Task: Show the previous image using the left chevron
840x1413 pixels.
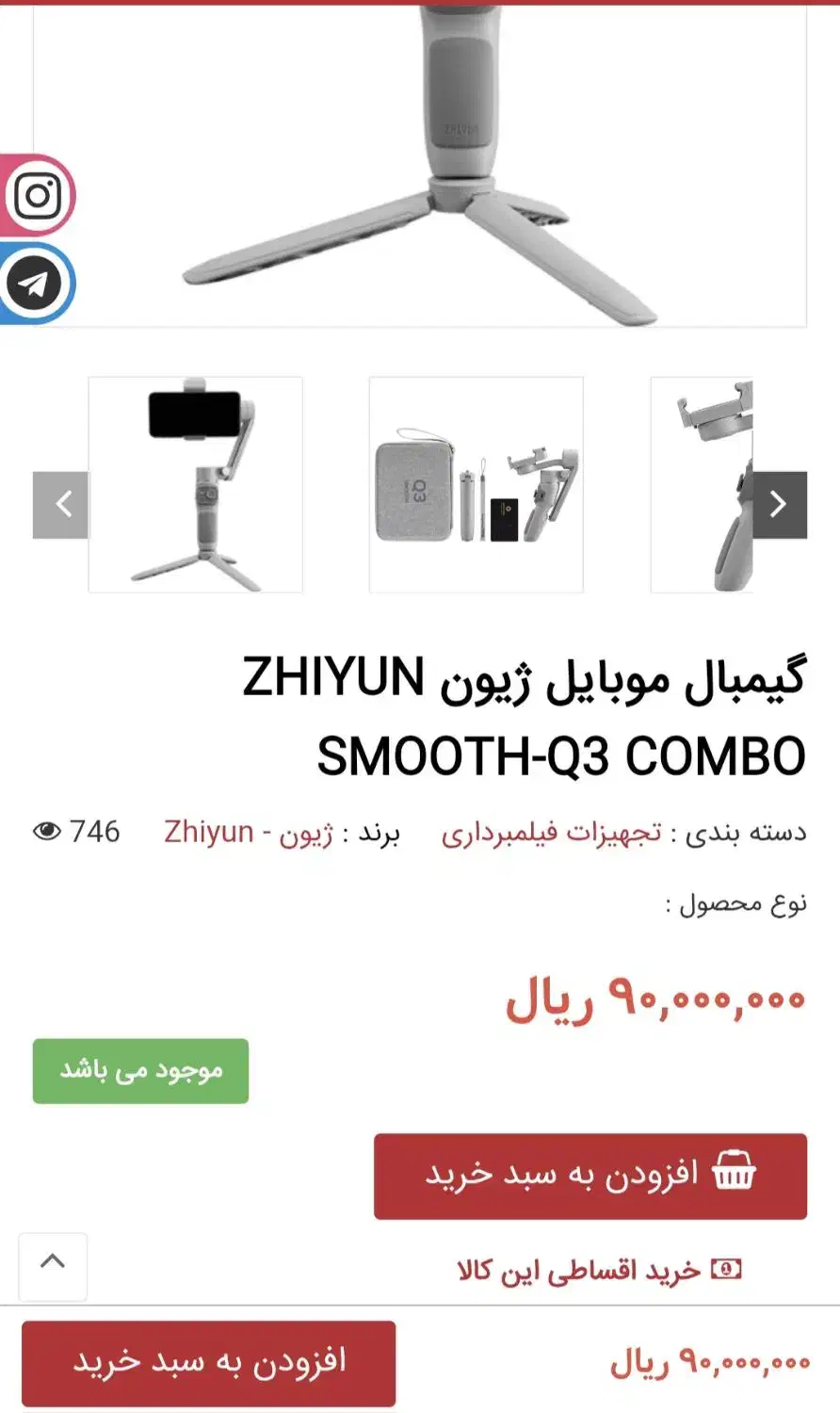Action: coord(60,505)
